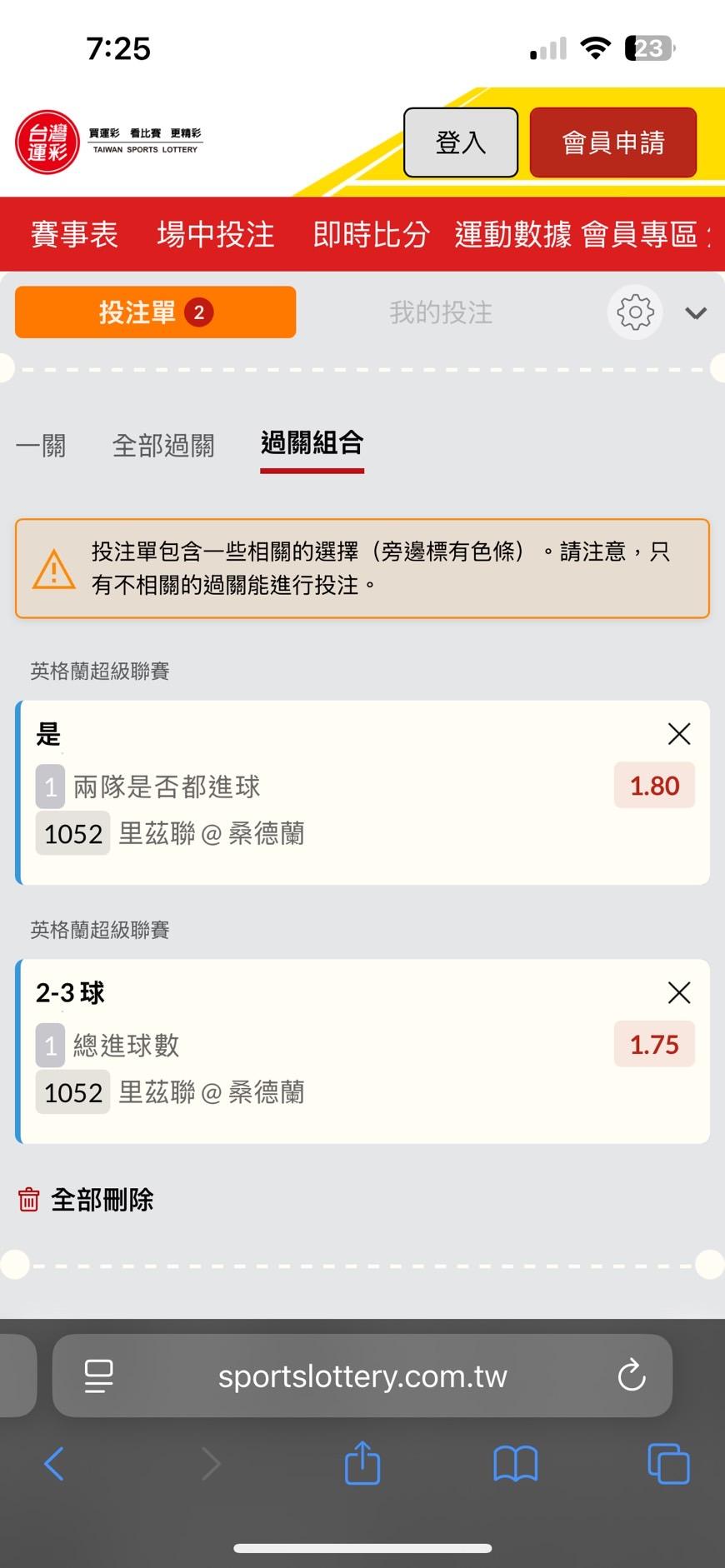The width and height of the screenshot is (725, 1568).
Task: Open 會員申請 member registration
Action: point(613,142)
